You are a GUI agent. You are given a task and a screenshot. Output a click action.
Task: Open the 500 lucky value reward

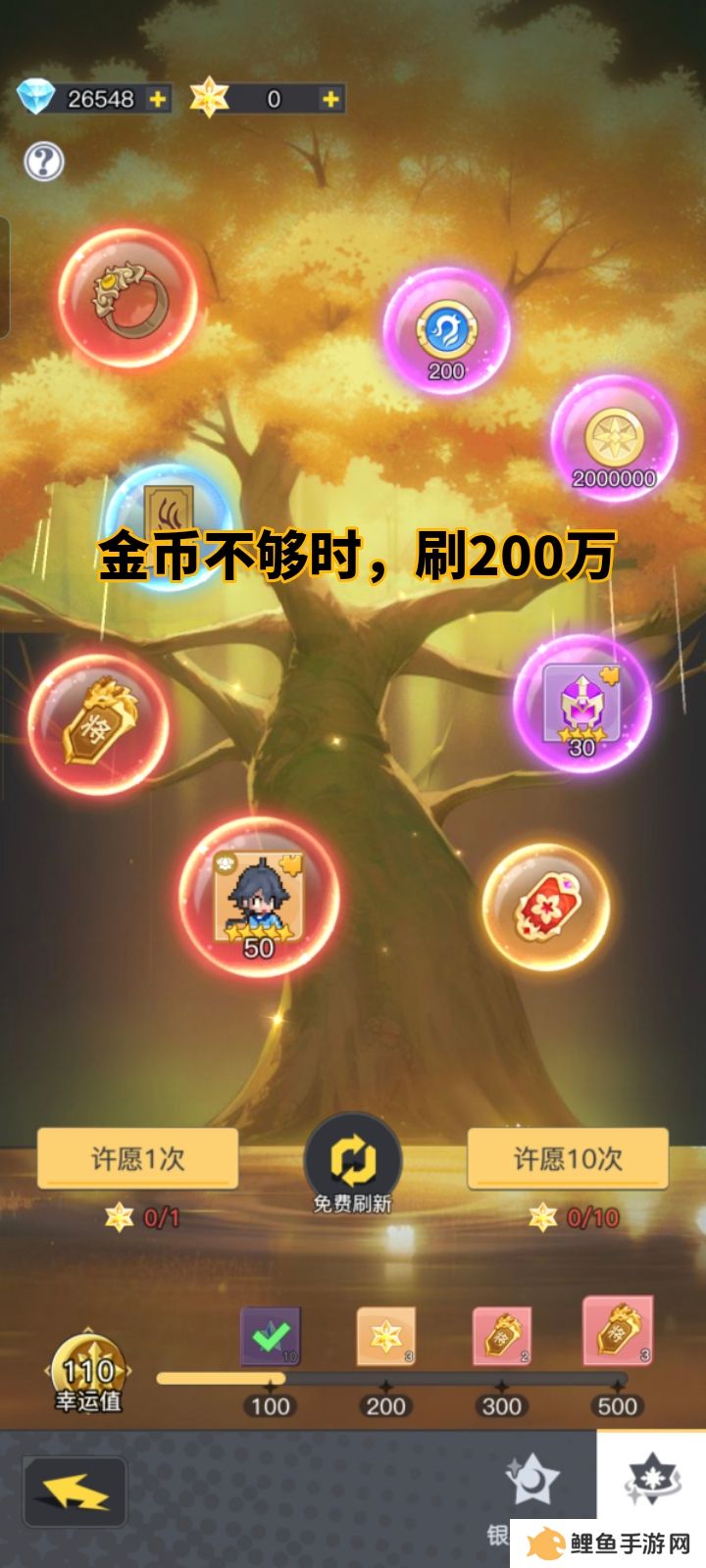click(617, 1333)
